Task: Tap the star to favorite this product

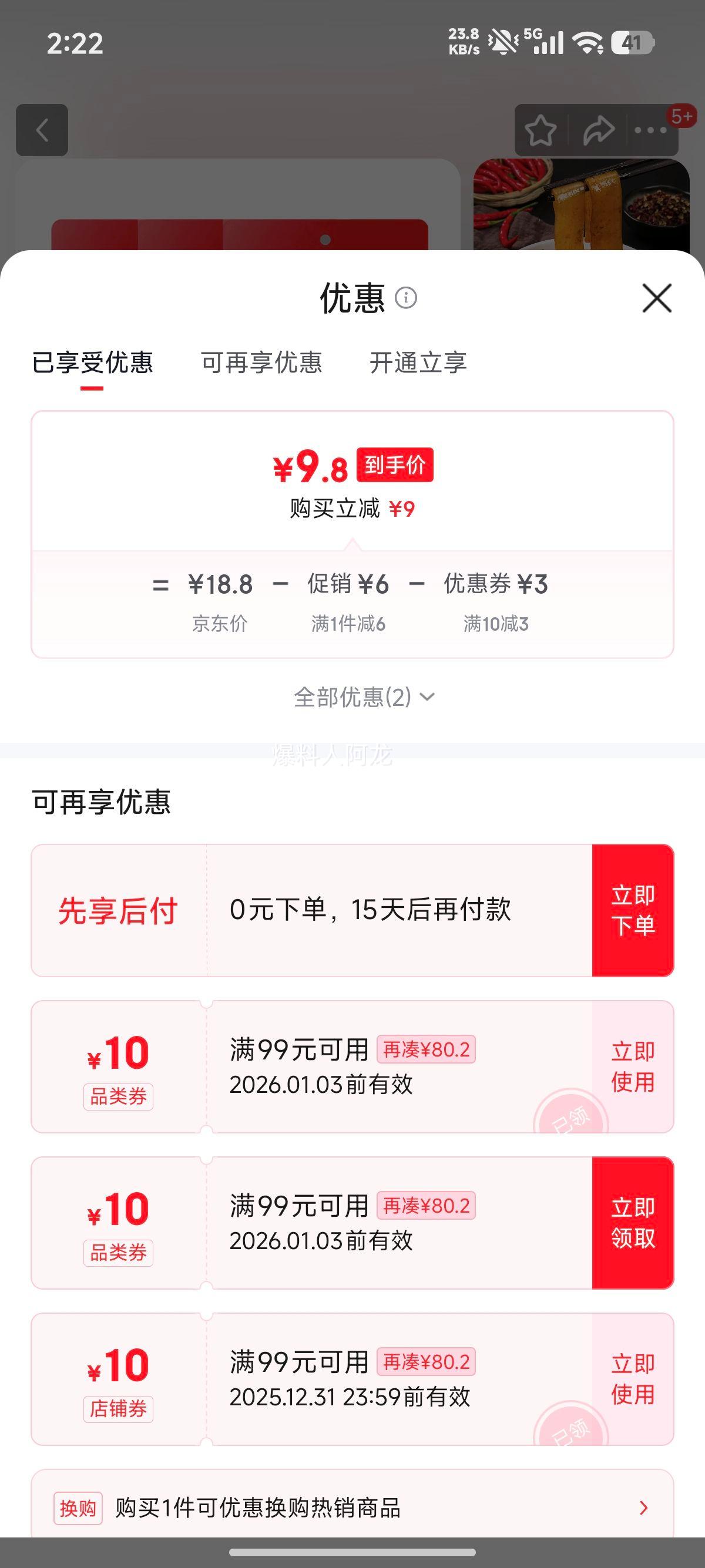Action: (540, 130)
